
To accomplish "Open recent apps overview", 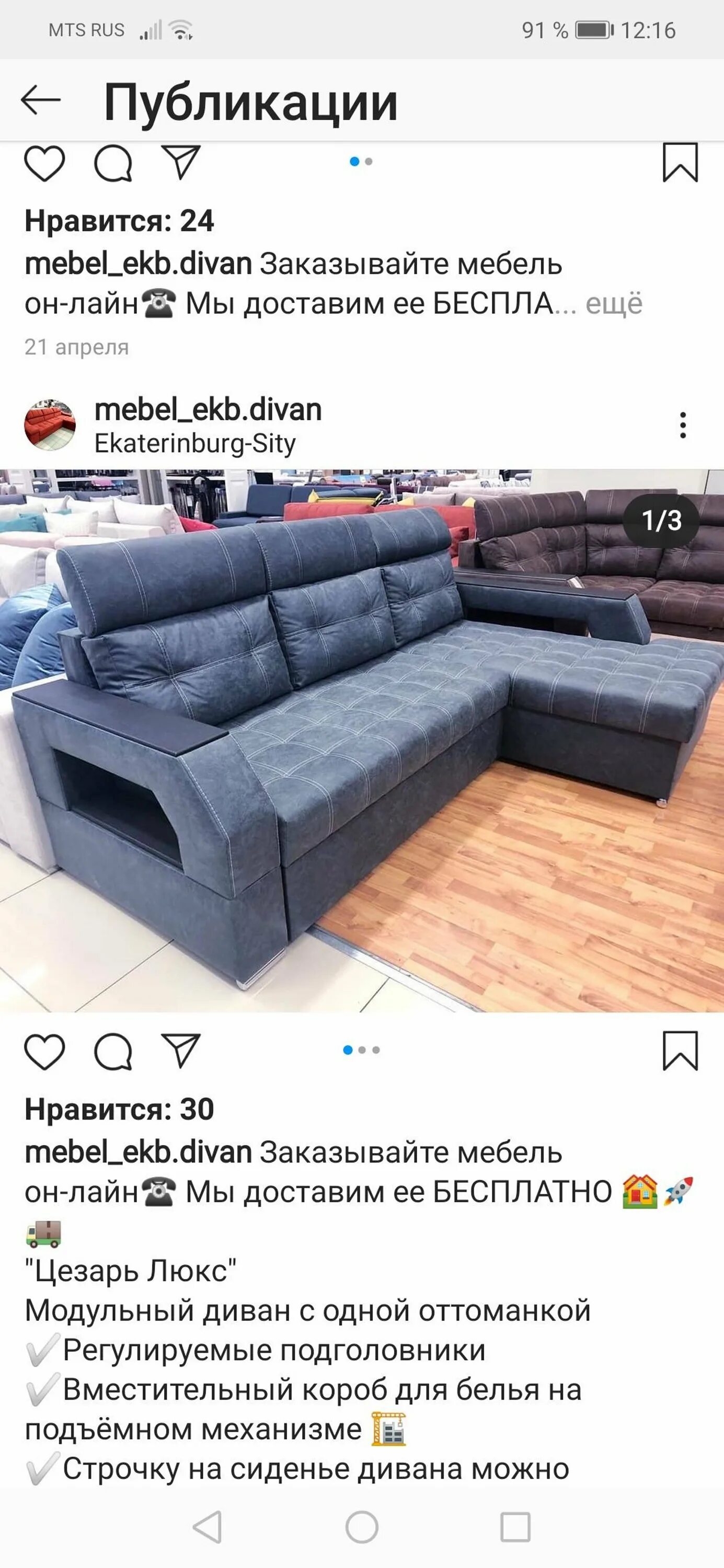I will pos(515,1527).
